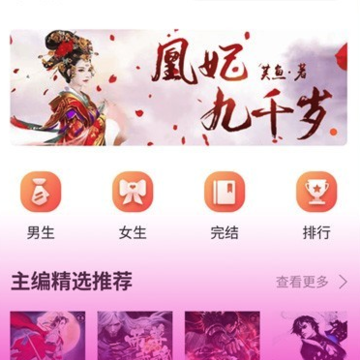Image resolution: width=360 pixels, height=360 pixels.
Task: Open the 凤妃九千岁 banner
Action: click(178, 87)
